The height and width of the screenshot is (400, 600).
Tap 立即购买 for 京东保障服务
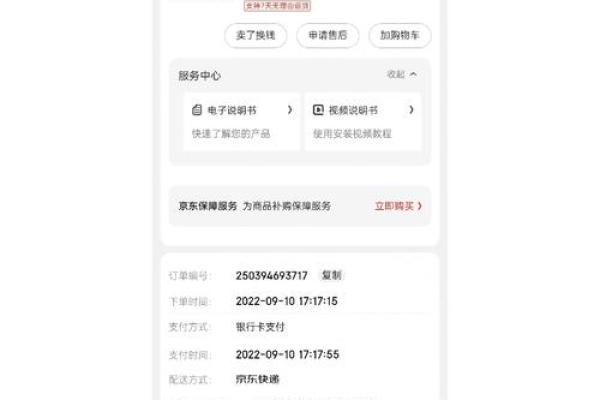[x=398, y=206]
